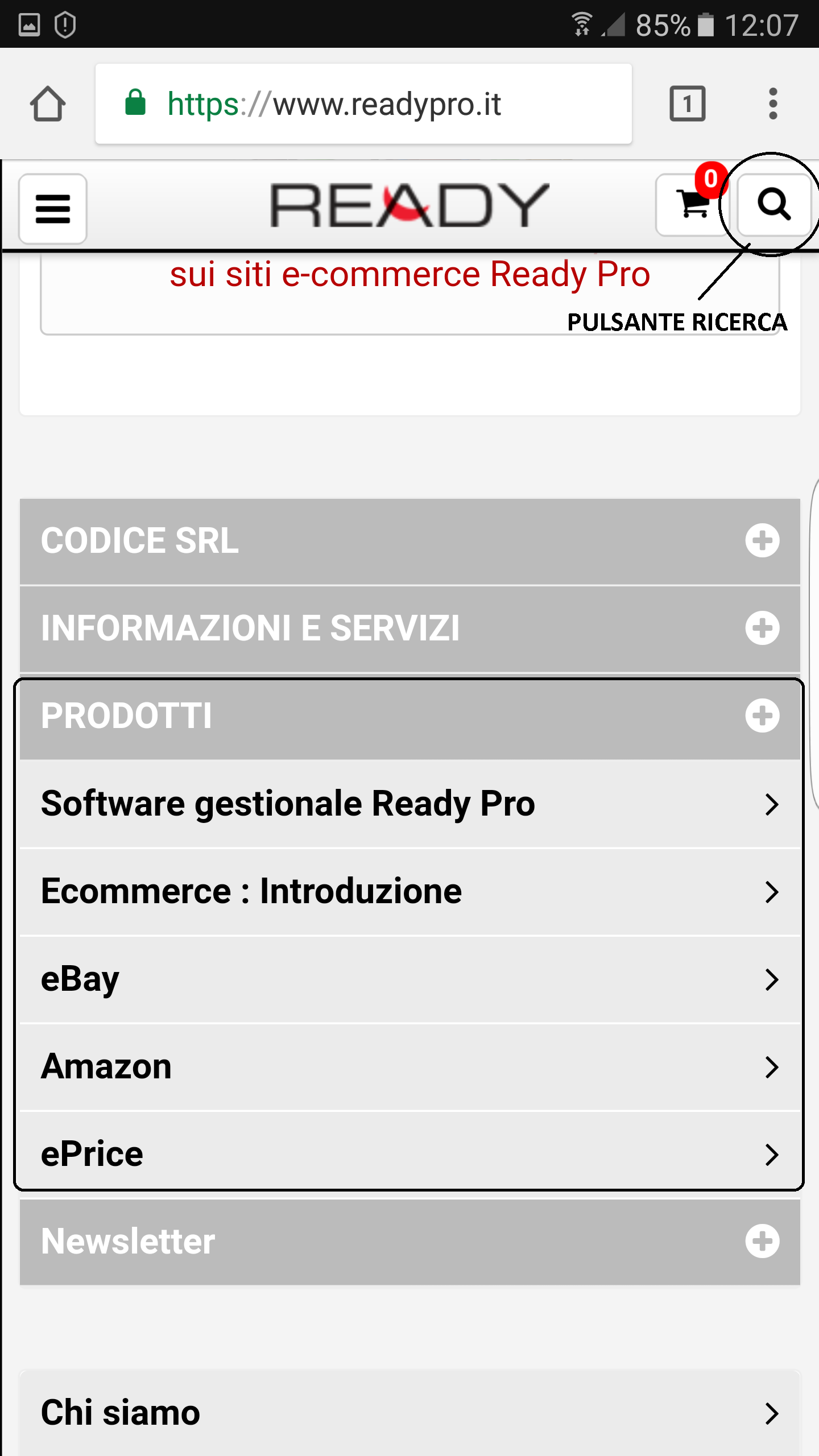Expand the CODICE SRL section
The width and height of the screenshot is (819, 1456).
pyautogui.click(x=410, y=541)
